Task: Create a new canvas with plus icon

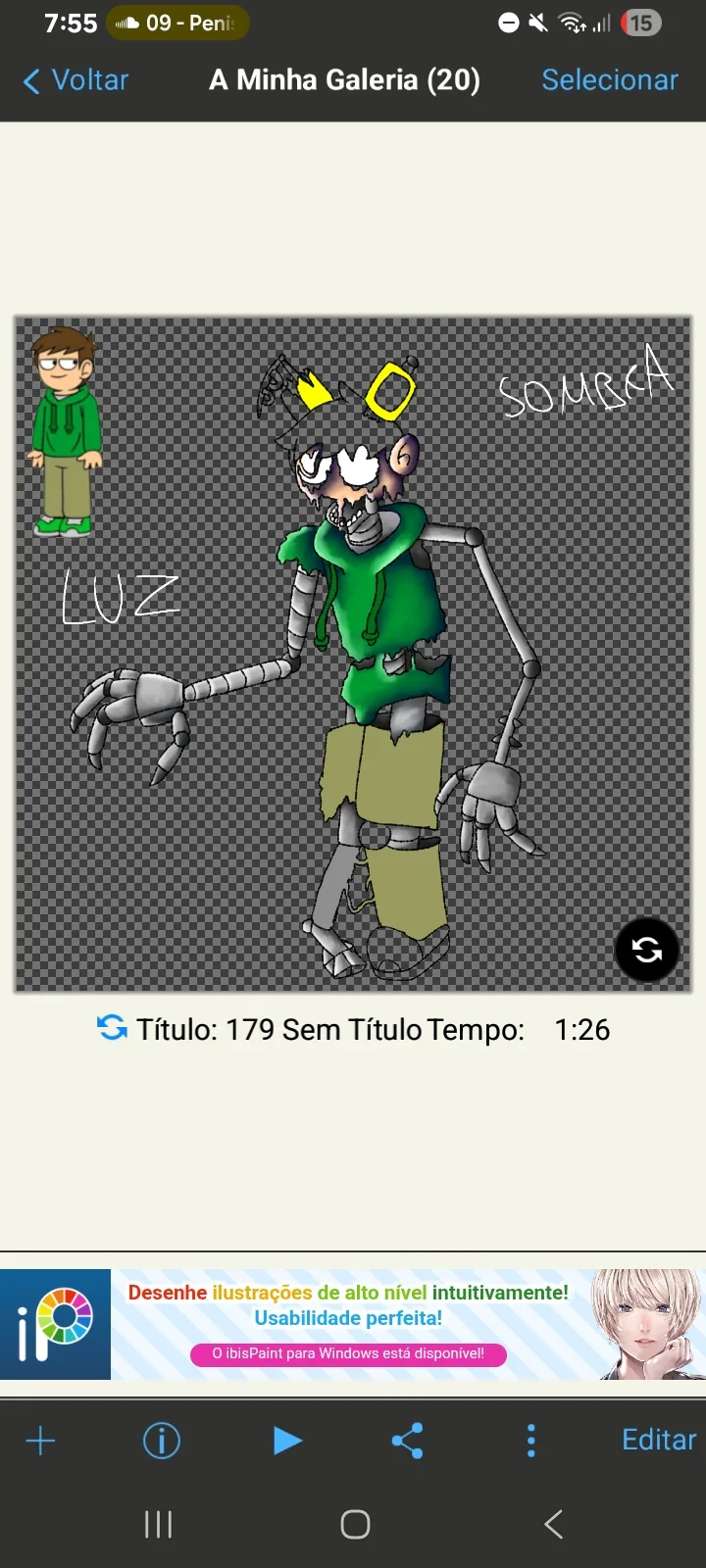Action: (x=40, y=1441)
